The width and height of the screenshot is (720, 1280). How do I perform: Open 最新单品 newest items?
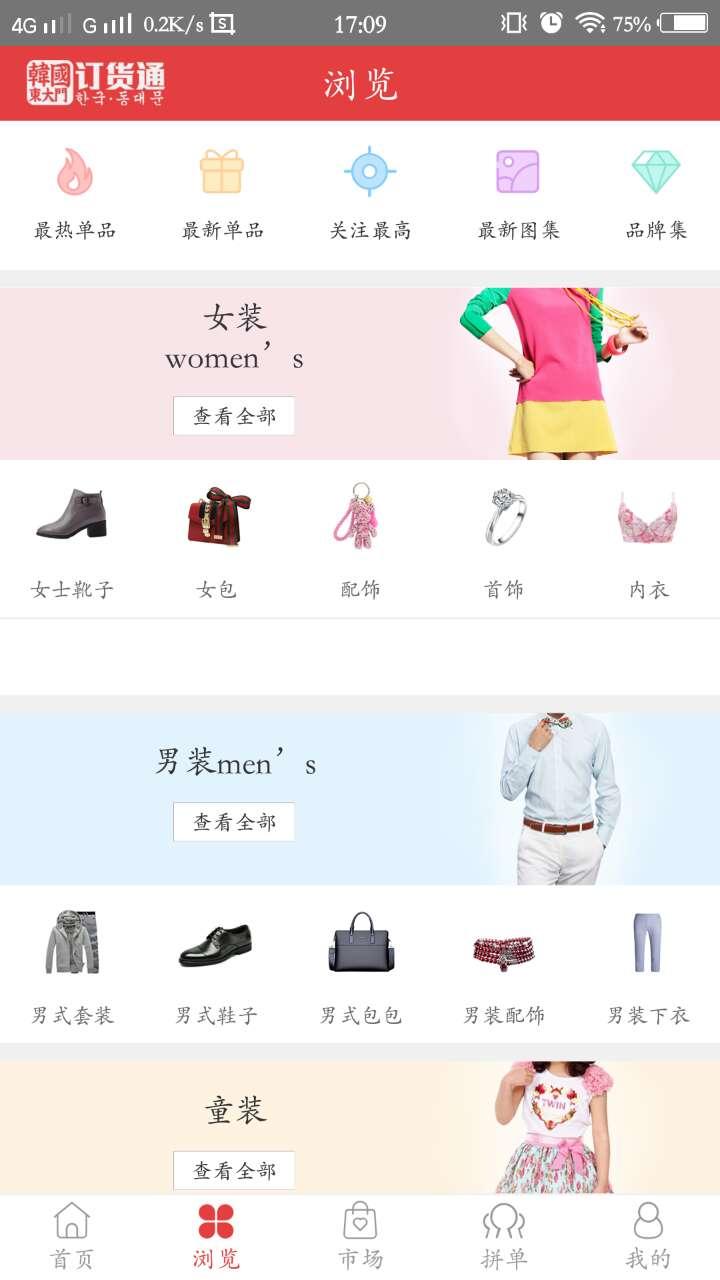tap(222, 193)
